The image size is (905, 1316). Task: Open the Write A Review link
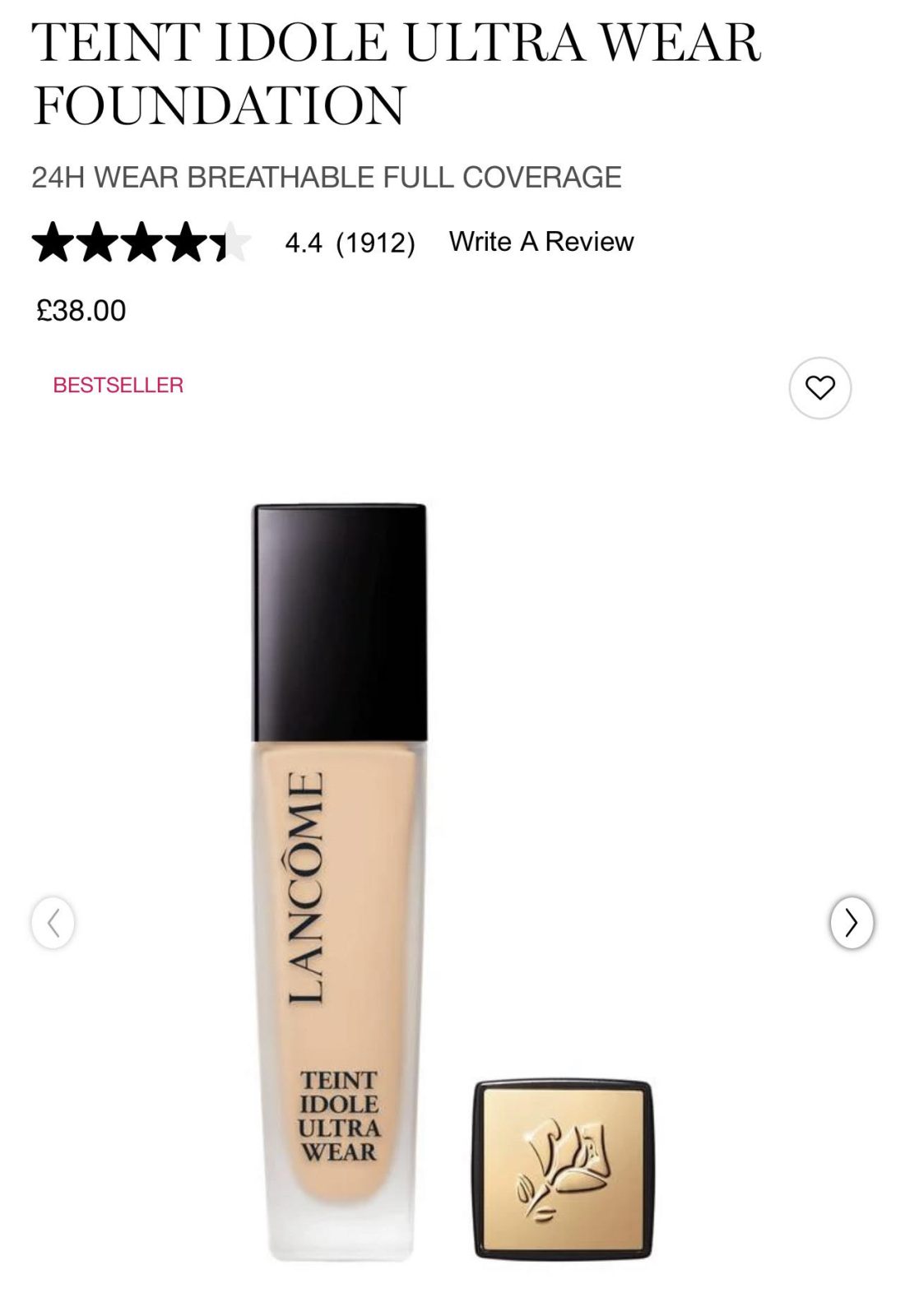[x=541, y=242]
